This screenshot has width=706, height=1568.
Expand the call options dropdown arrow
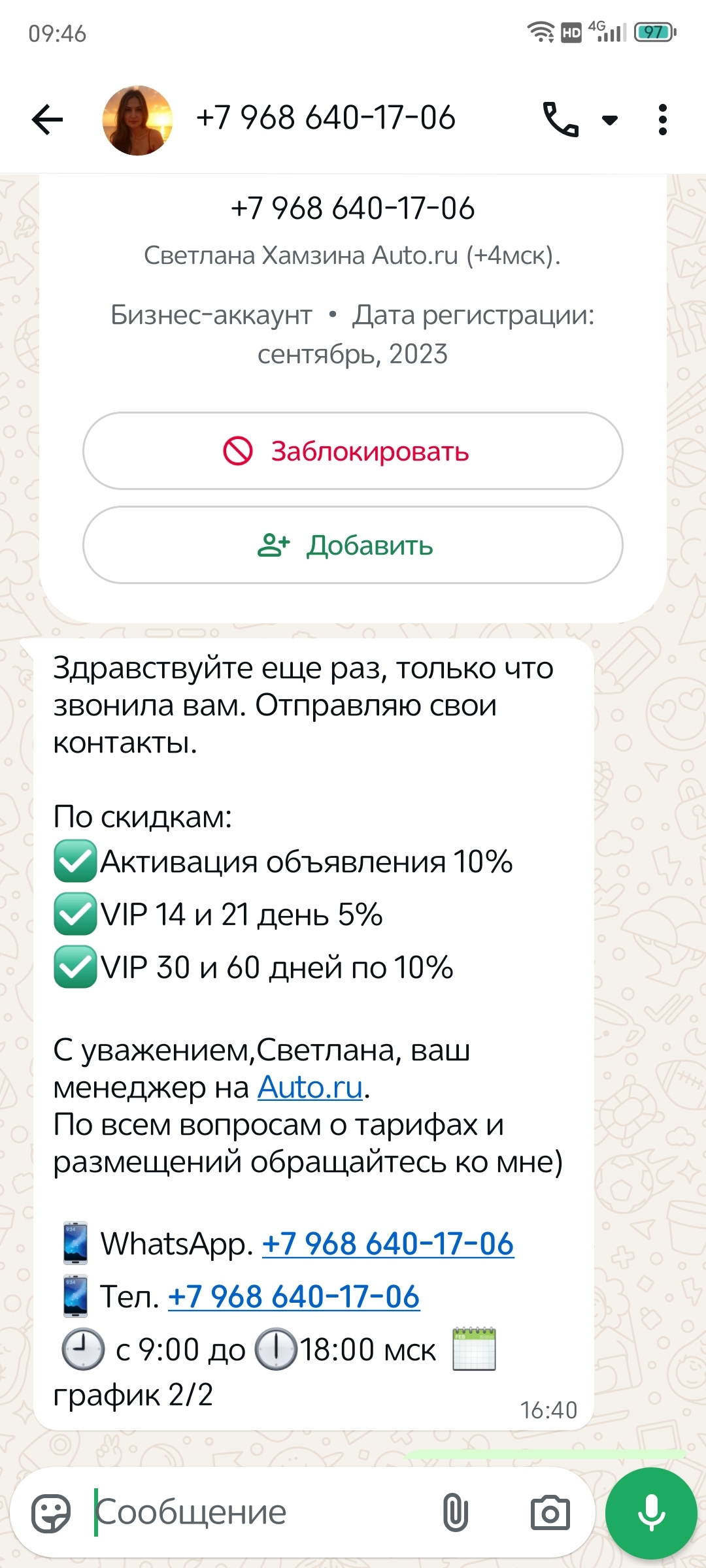(x=610, y=120)
